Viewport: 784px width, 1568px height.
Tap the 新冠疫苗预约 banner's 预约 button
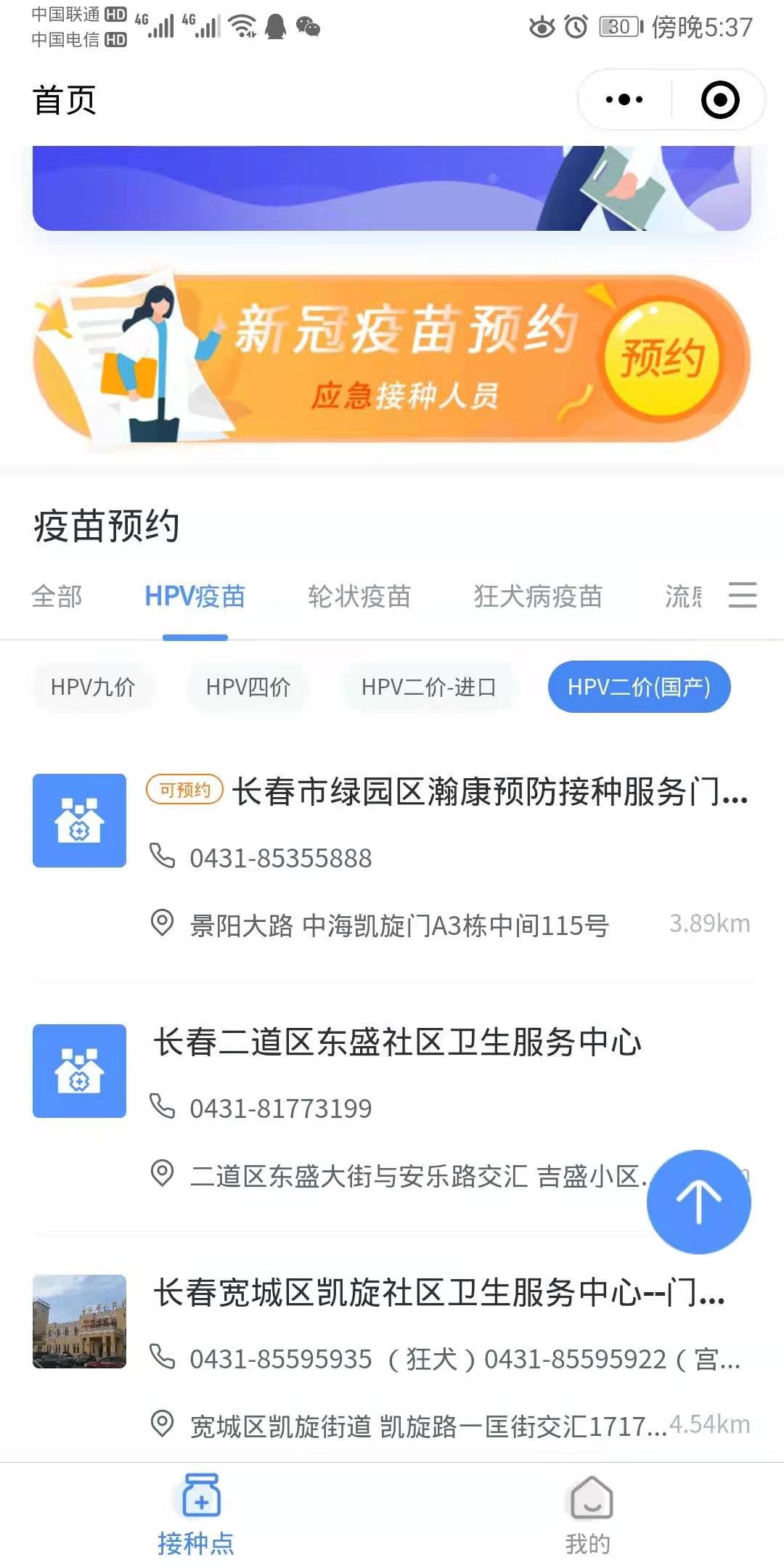pyautogui.click(x=661, y=359)
